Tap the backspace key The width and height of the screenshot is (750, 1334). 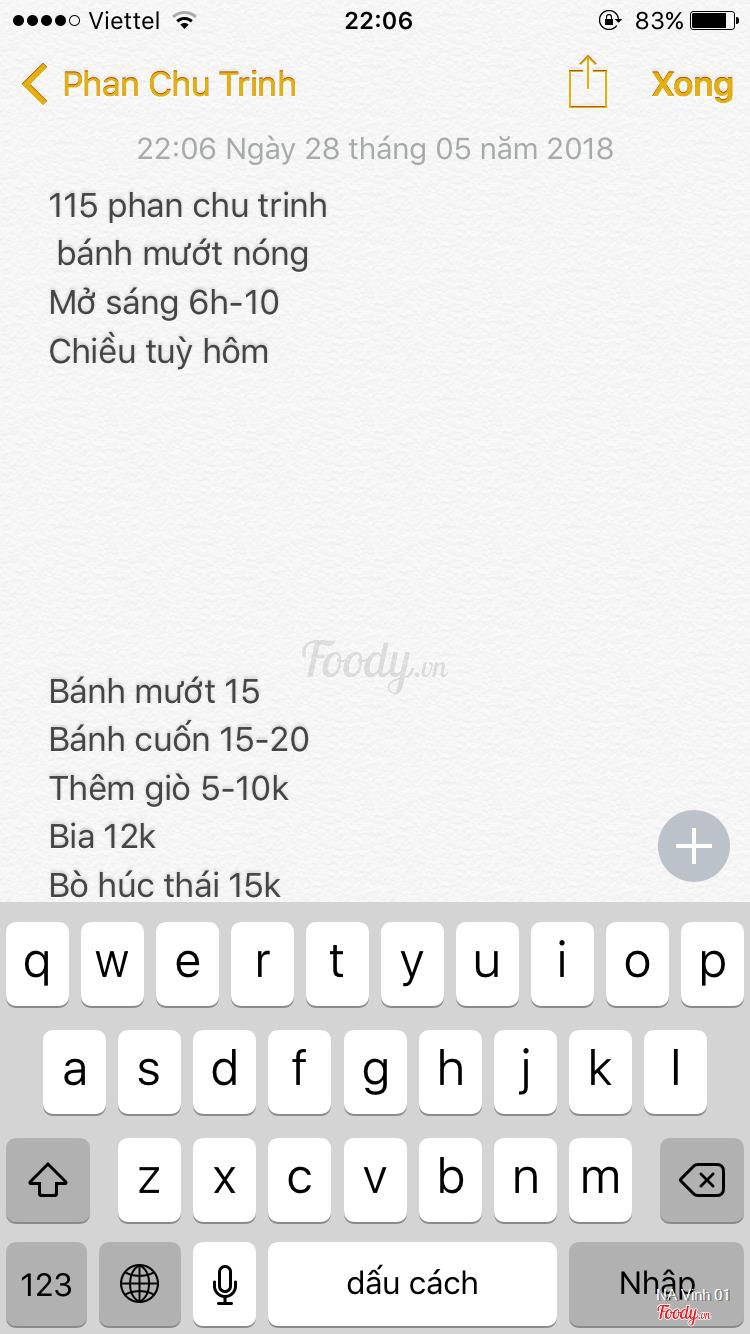702,1180
